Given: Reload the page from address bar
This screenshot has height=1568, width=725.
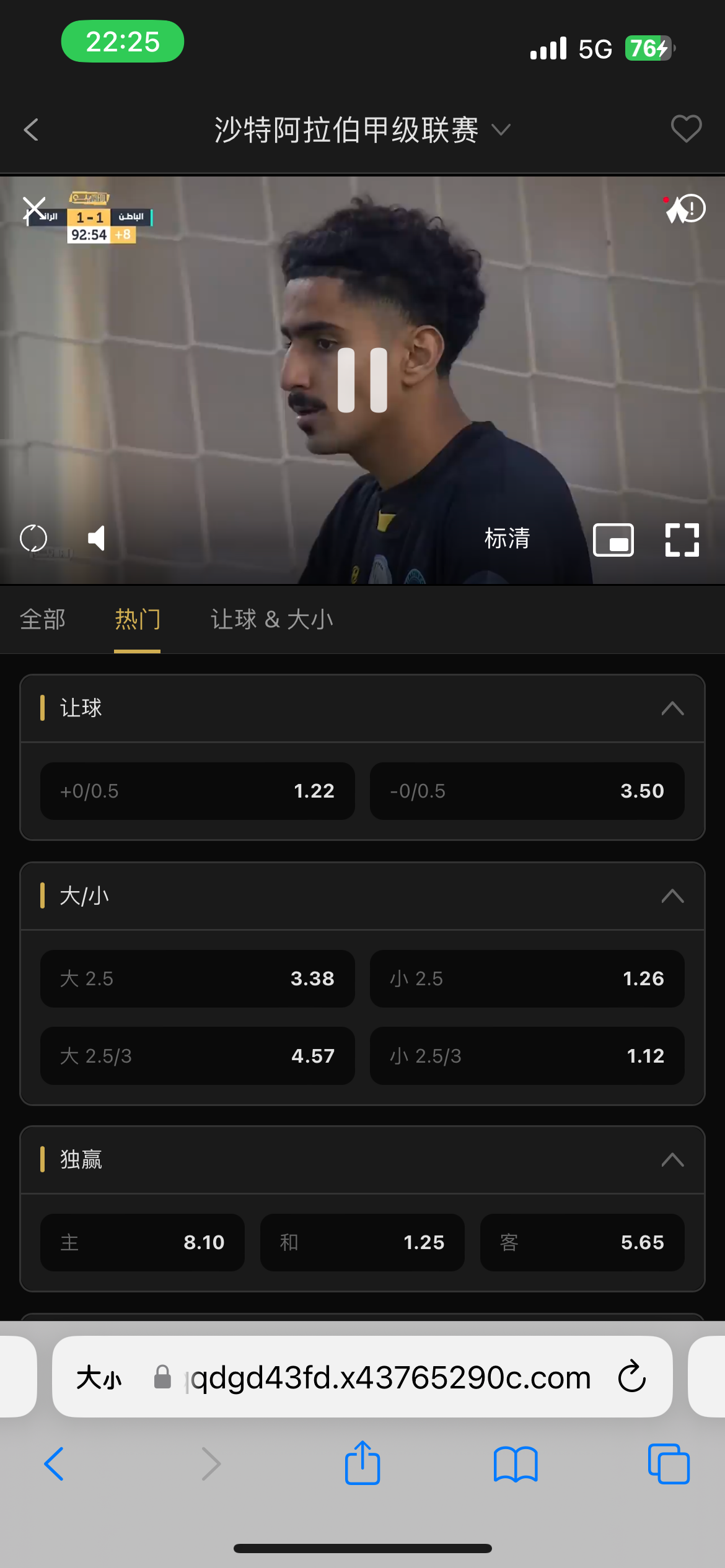Looking at the screenshot, I should [x=632, y=1377].
